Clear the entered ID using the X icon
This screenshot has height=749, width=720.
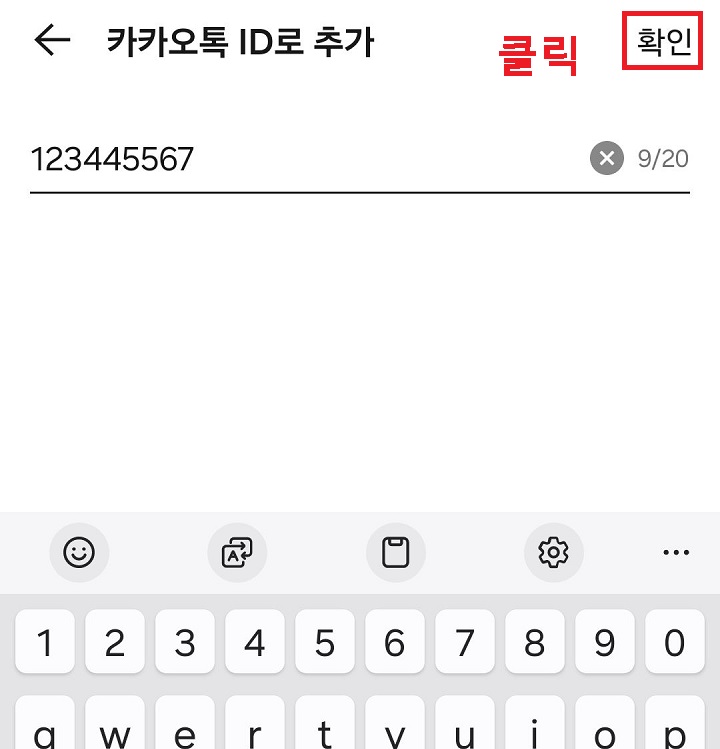pyautogui.click(x=605, y=158)
